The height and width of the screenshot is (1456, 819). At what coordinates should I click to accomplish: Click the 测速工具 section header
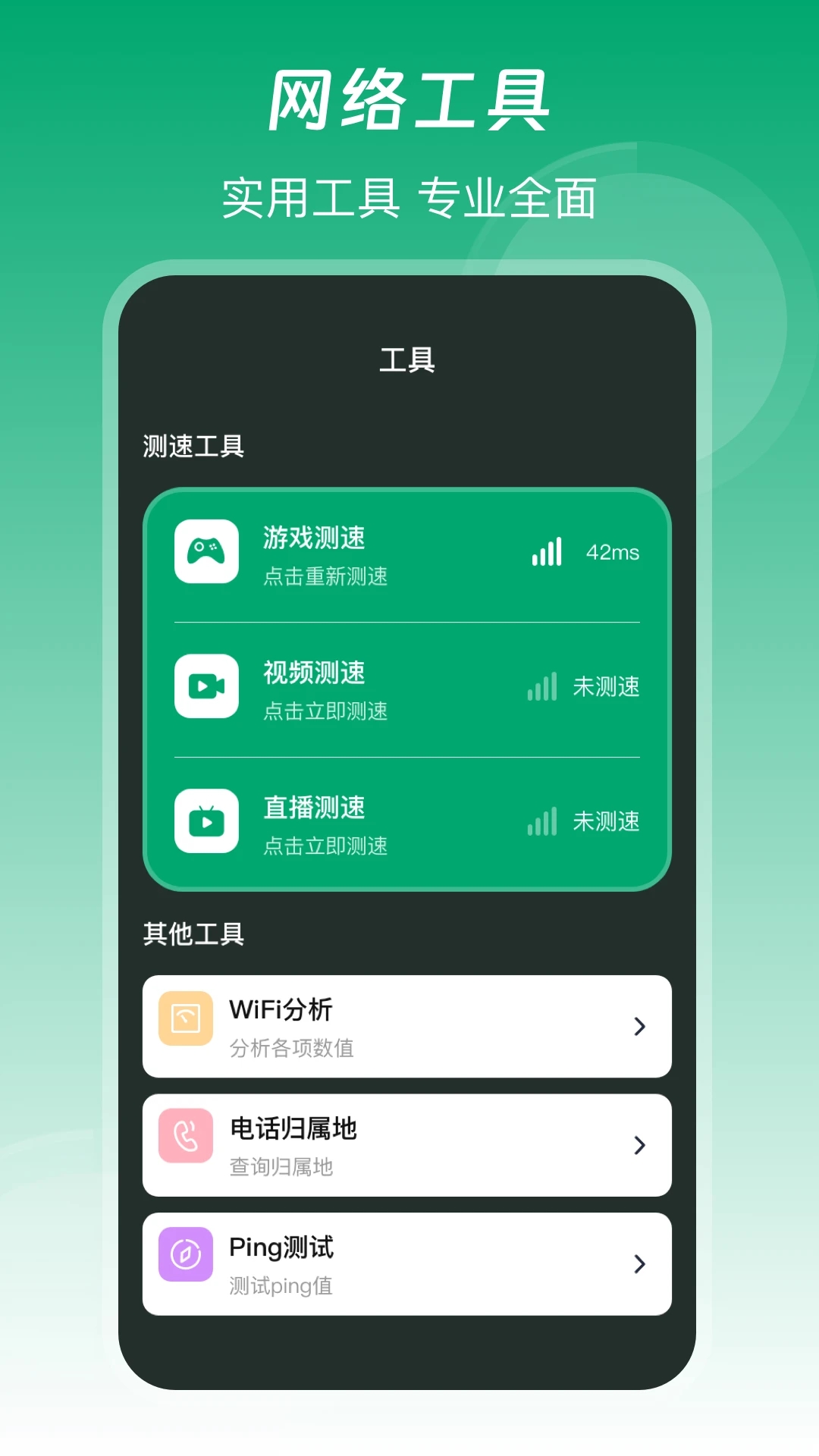pos(193,445)
